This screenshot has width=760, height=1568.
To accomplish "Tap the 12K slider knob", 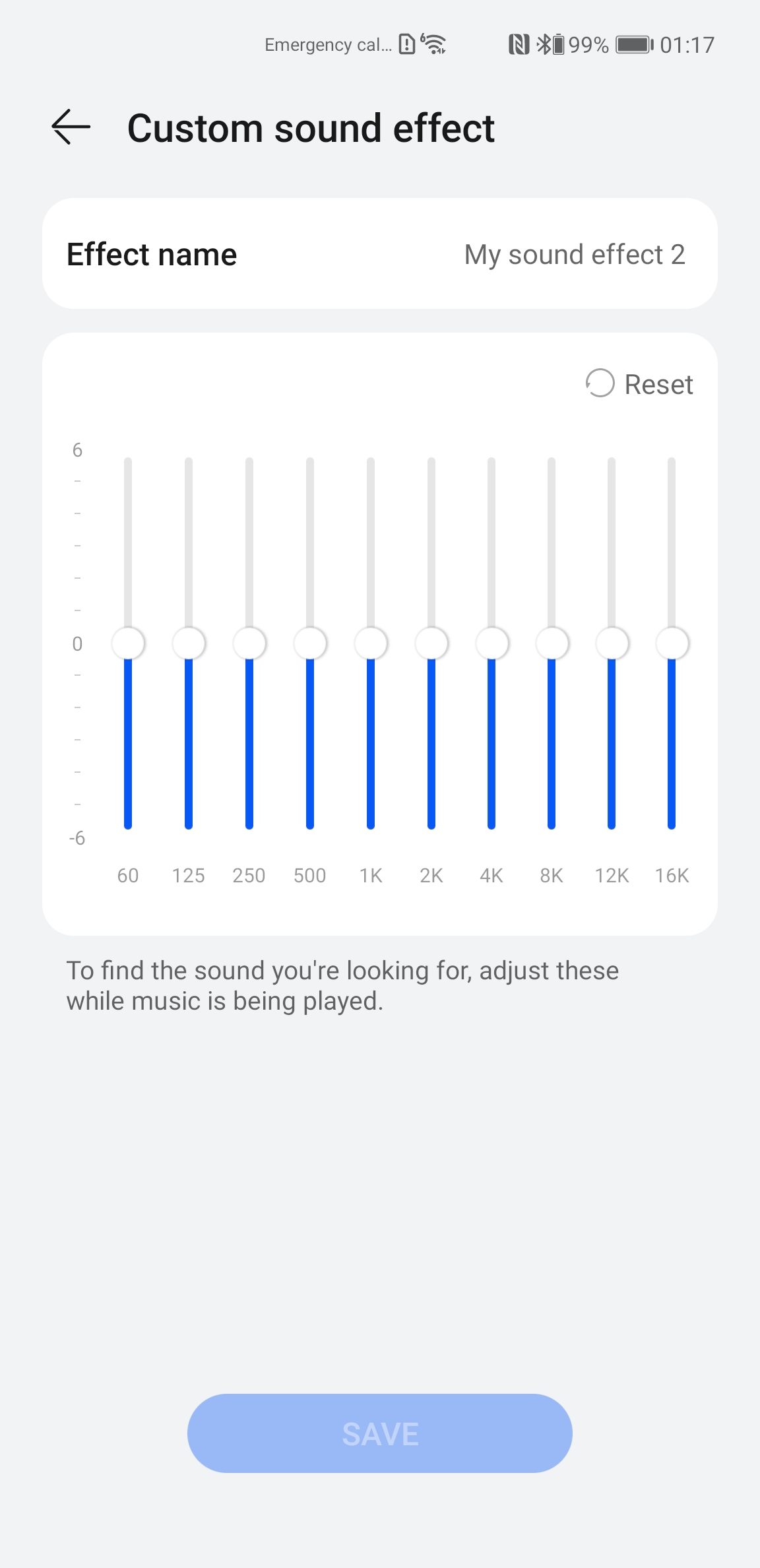I will (x=612, y=643).
